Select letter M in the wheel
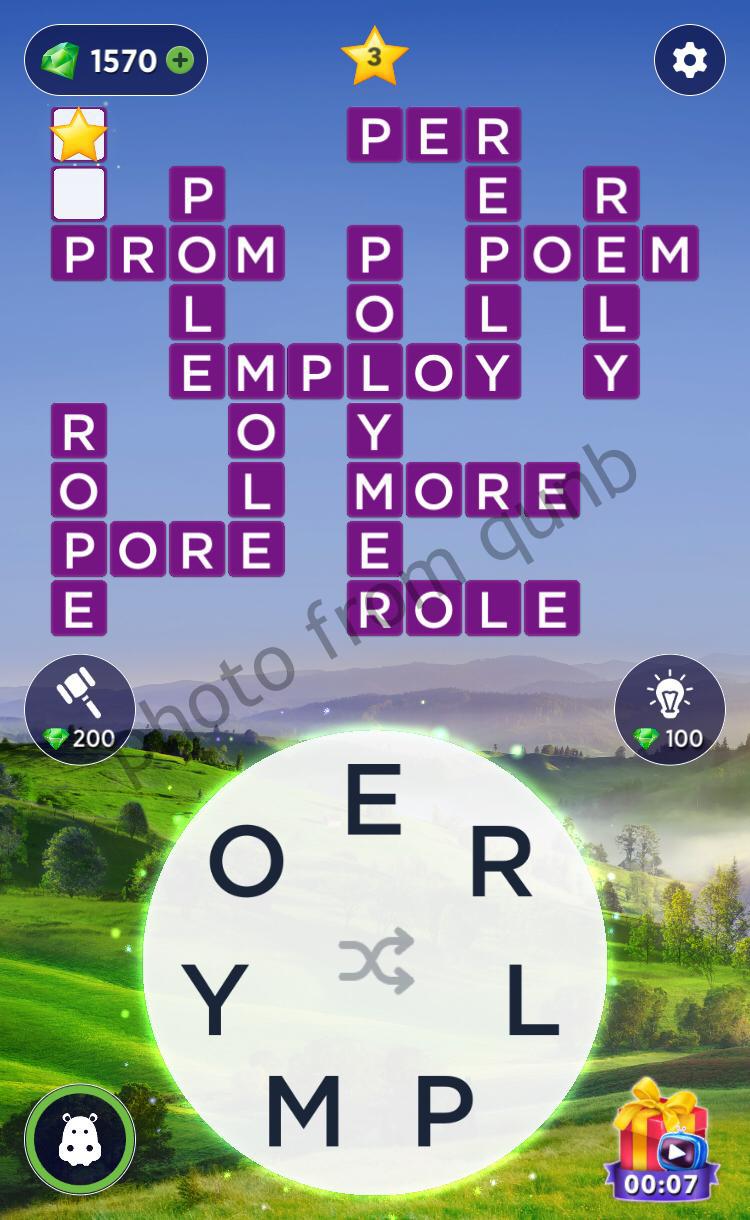This screenshot has height=1220, width=750. click(303, 1113)
